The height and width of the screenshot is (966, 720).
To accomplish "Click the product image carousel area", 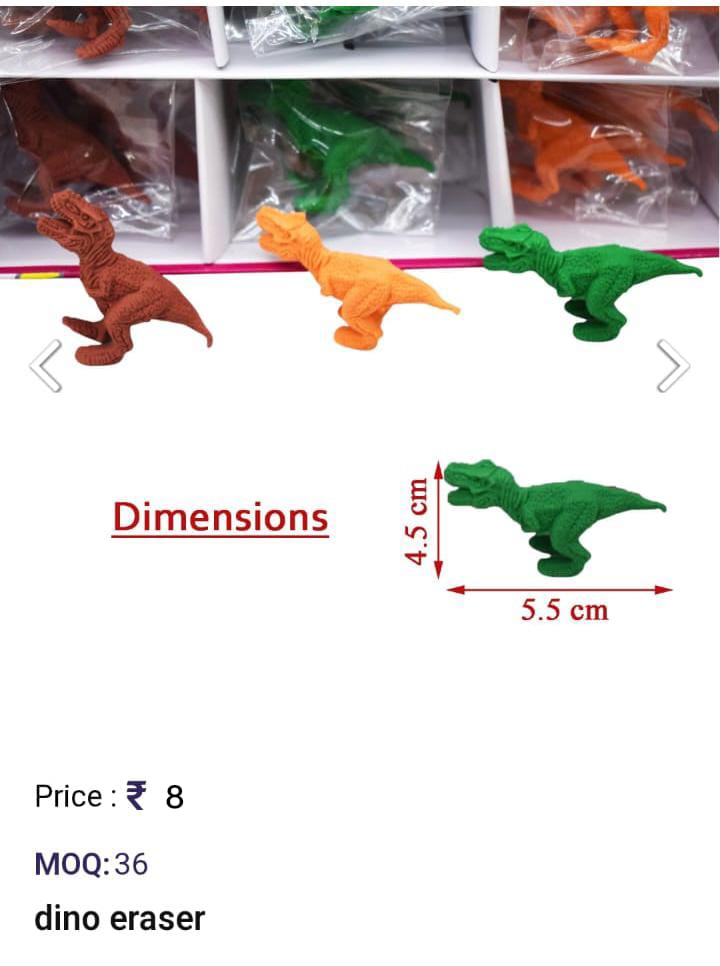I will 360,200.
